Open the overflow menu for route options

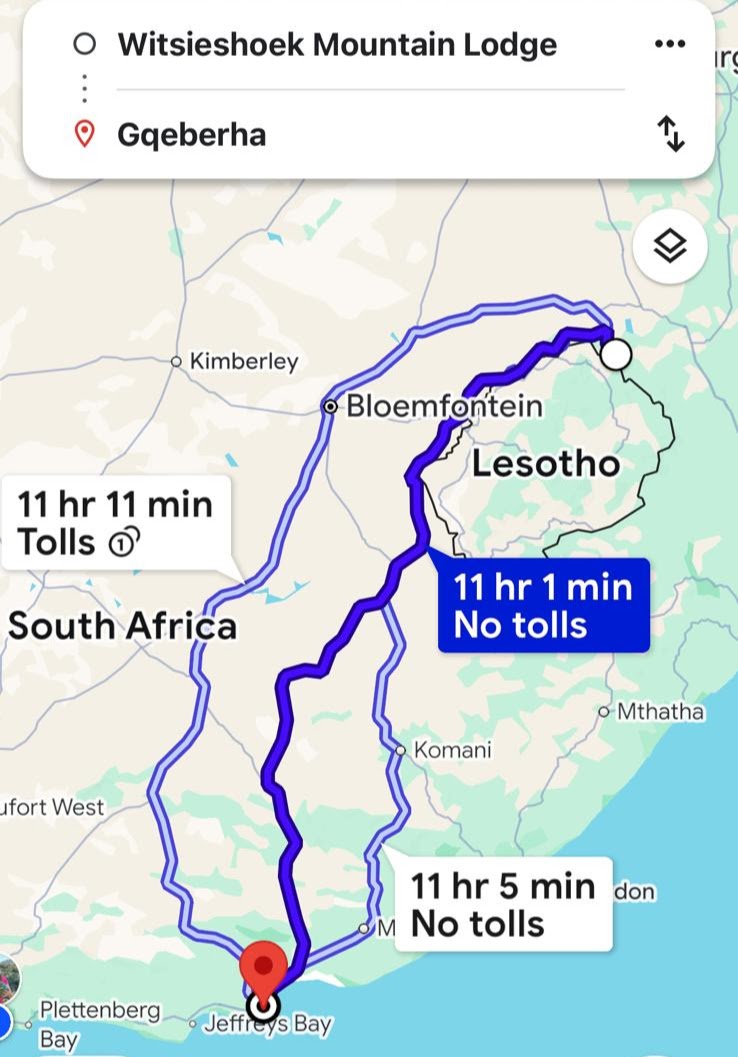click(670, 44)
